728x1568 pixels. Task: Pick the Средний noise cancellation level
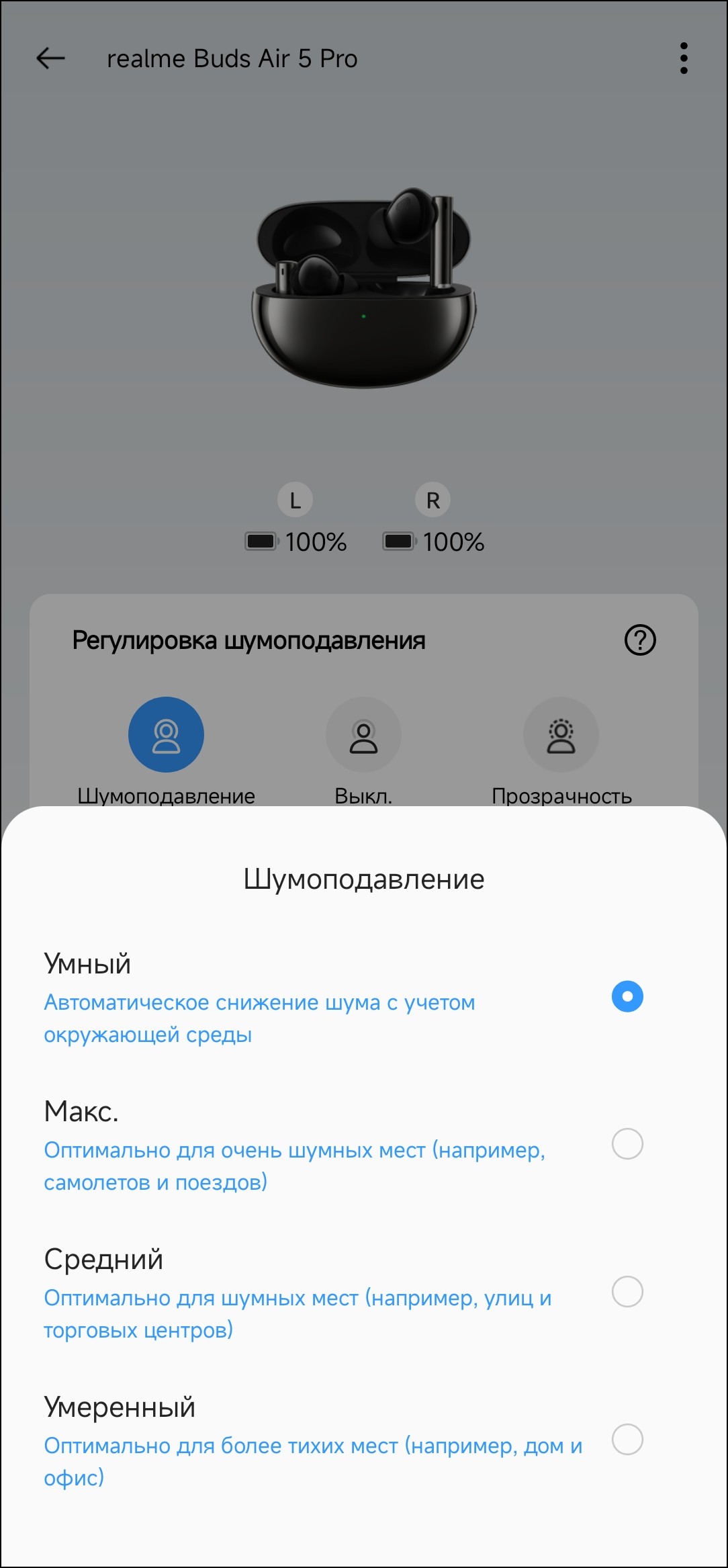coord(627,1292)
